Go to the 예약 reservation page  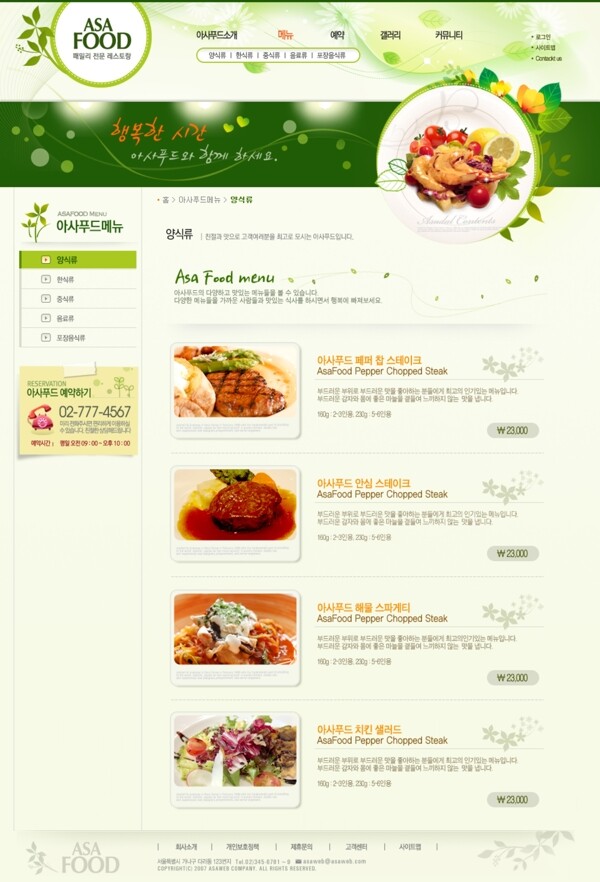click(x=337, y=35)
